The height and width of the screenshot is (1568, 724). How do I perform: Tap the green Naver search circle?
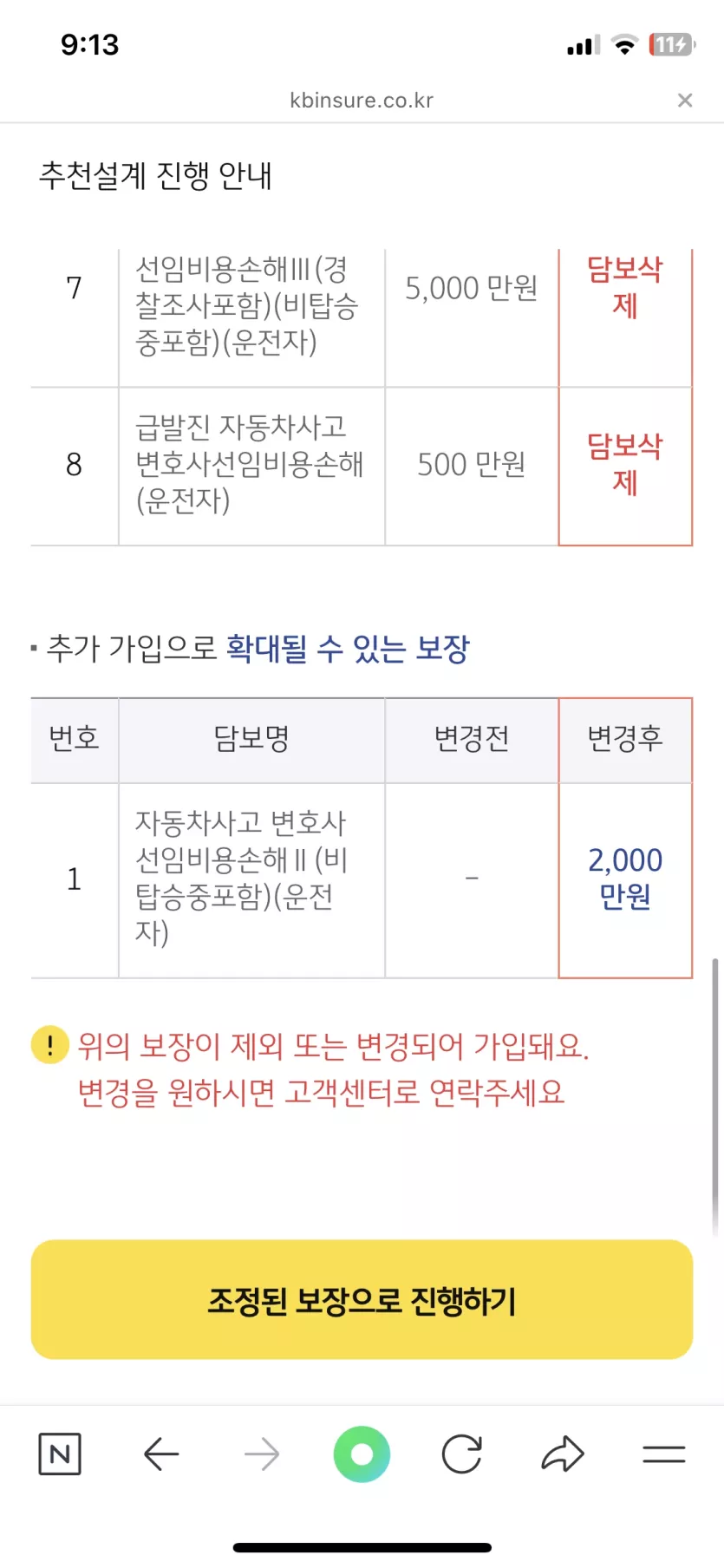point(362,1454)
